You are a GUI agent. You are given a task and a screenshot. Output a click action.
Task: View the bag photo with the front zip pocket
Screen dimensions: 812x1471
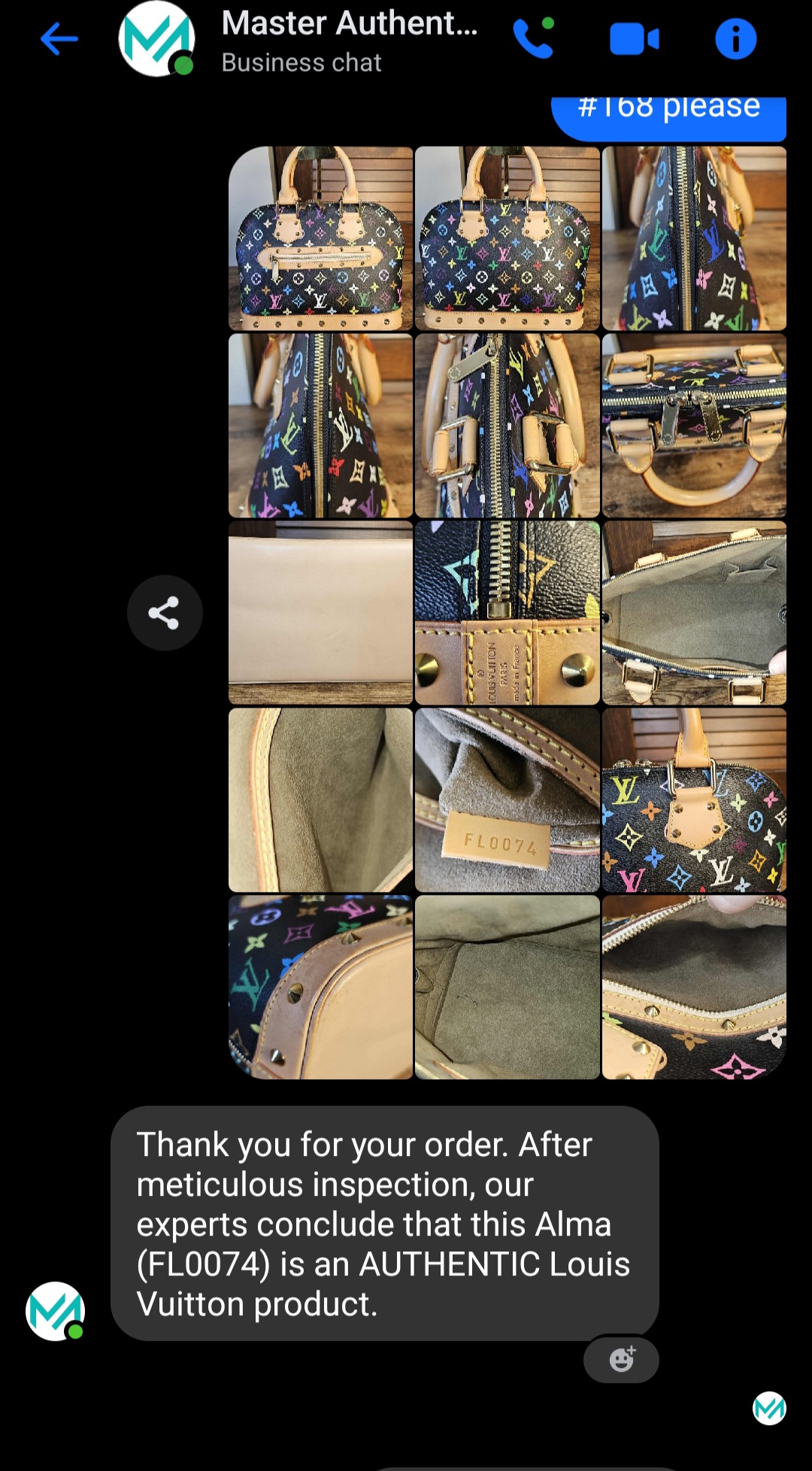321,238
